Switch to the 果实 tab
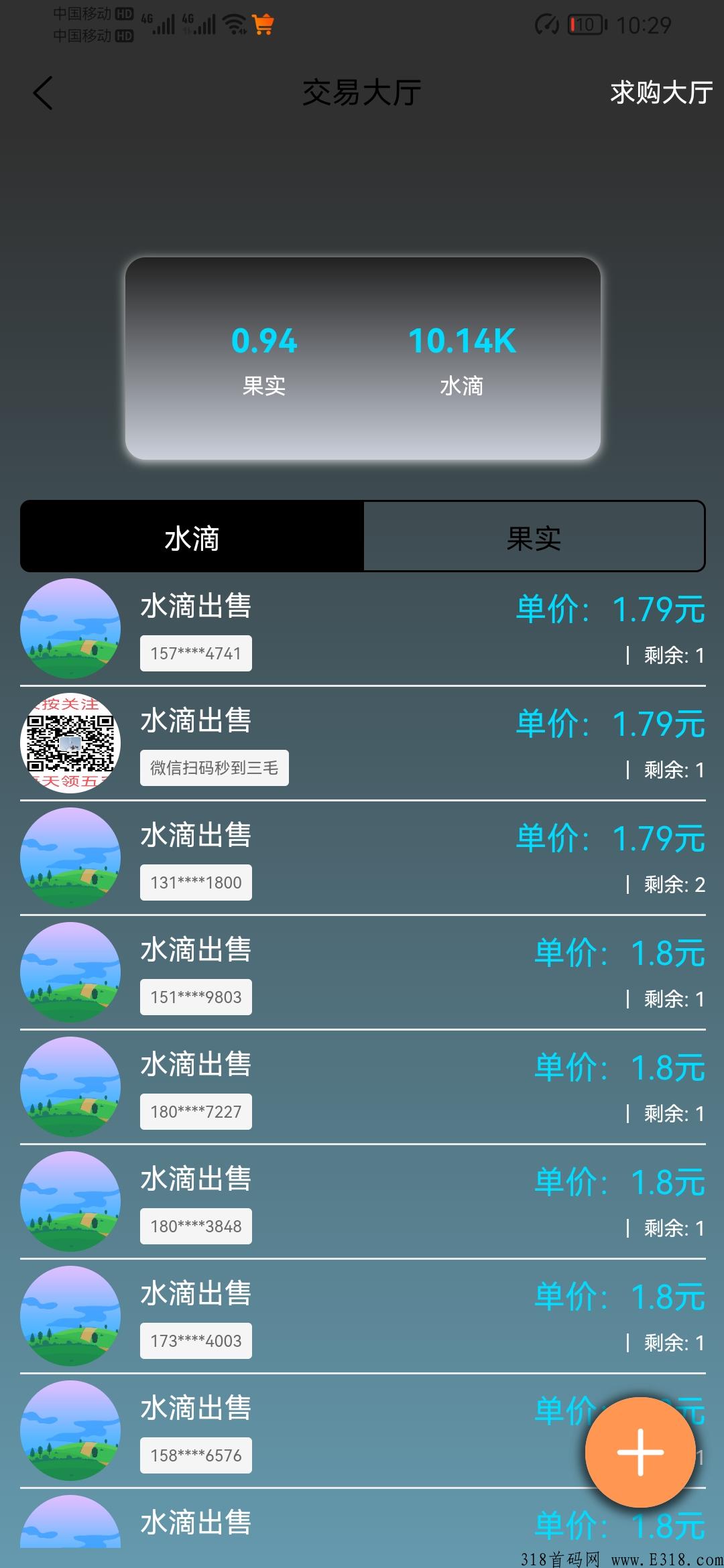Image resolution: width=724 pixels, height=1568 pixels. point(534,537)
